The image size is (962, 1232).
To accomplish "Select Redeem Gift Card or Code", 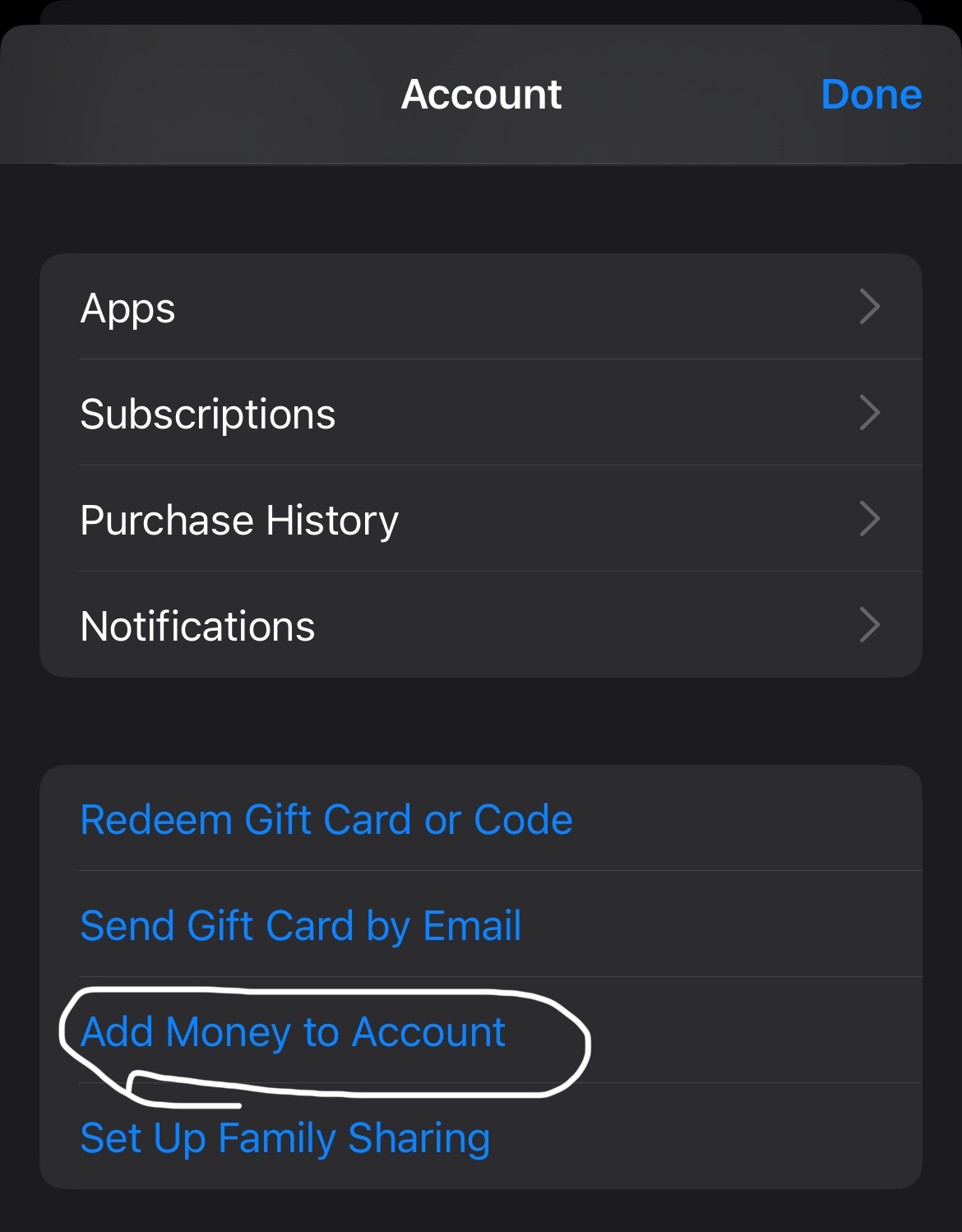I will pyautogui.click(x=481, y=819).
